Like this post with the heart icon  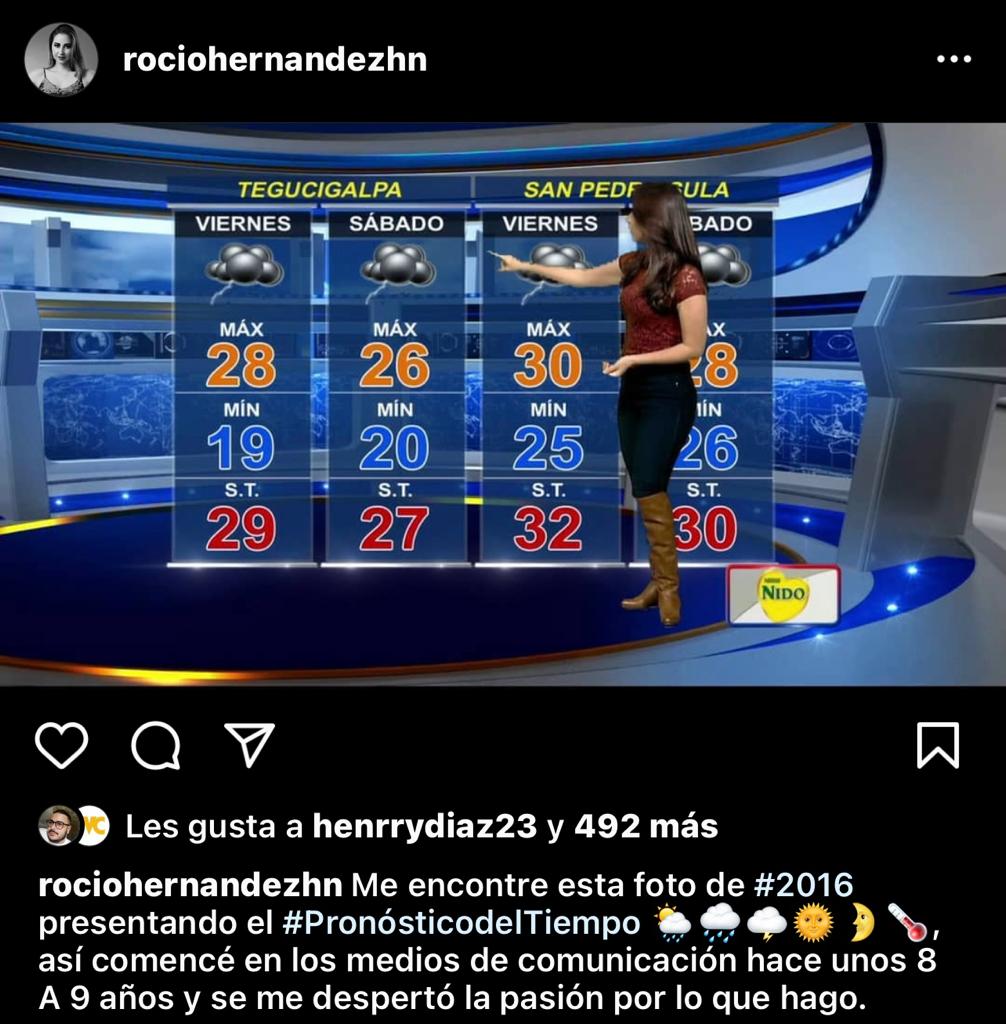62,746
